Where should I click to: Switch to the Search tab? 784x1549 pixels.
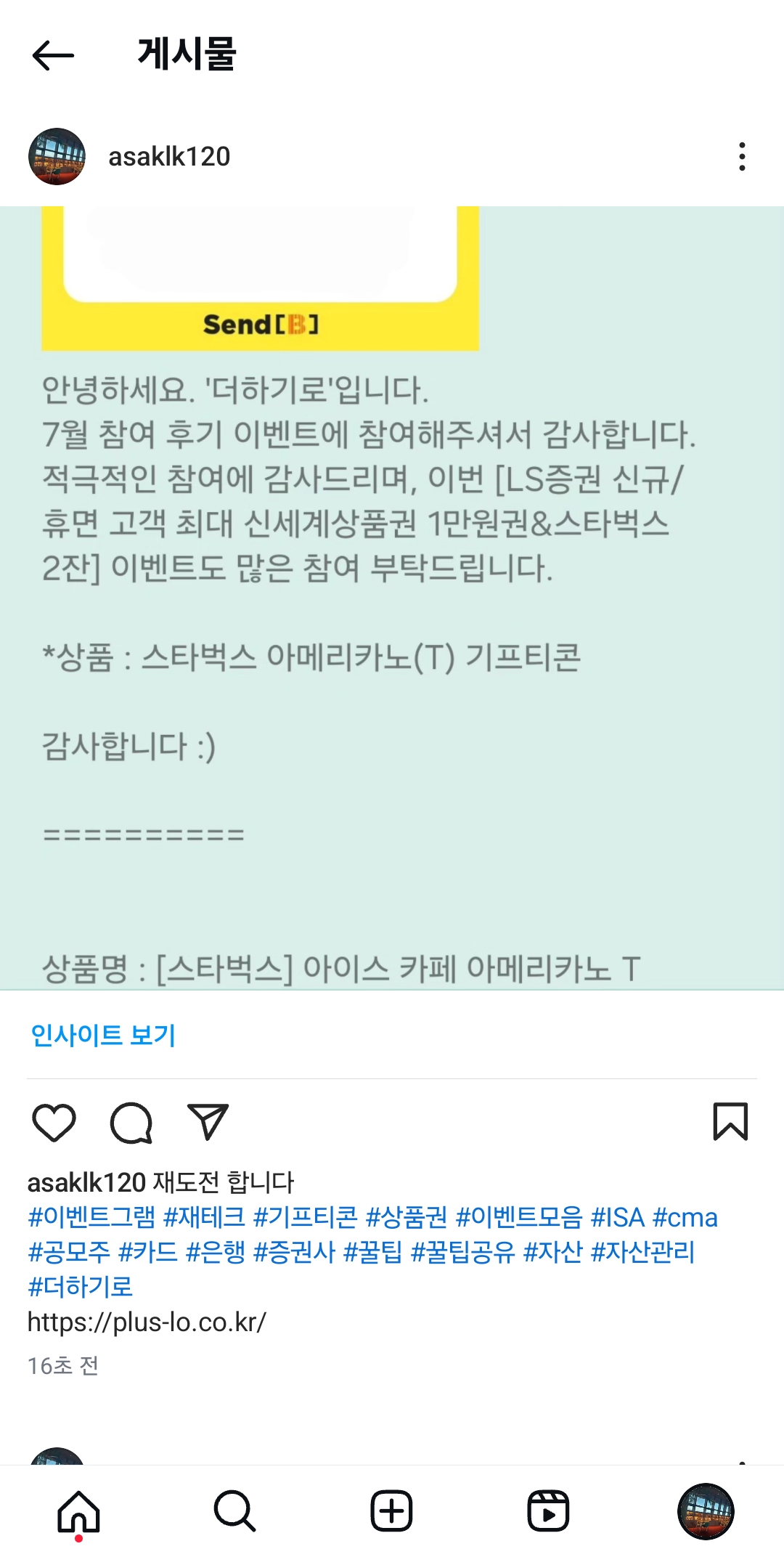pos(234,1511)
